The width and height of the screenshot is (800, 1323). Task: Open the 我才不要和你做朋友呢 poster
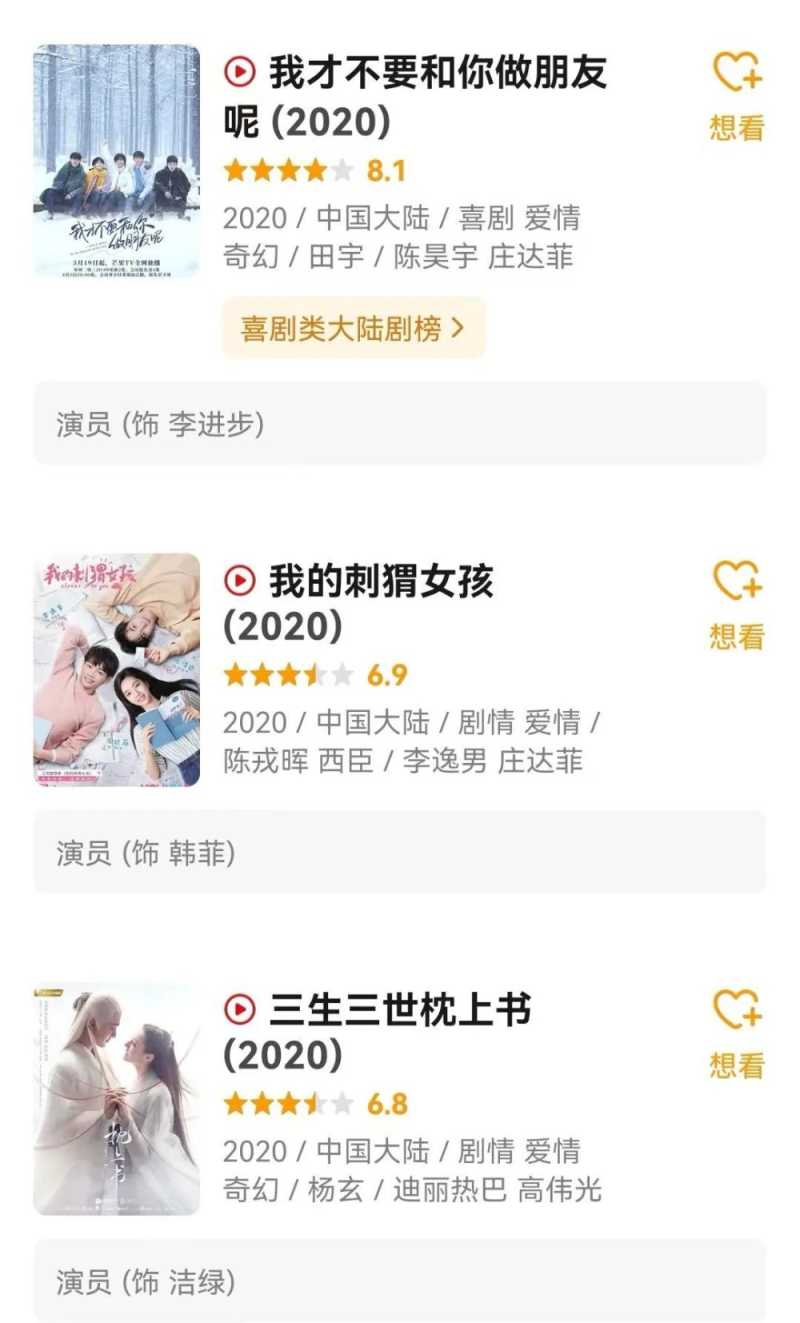tap(116, 161)
